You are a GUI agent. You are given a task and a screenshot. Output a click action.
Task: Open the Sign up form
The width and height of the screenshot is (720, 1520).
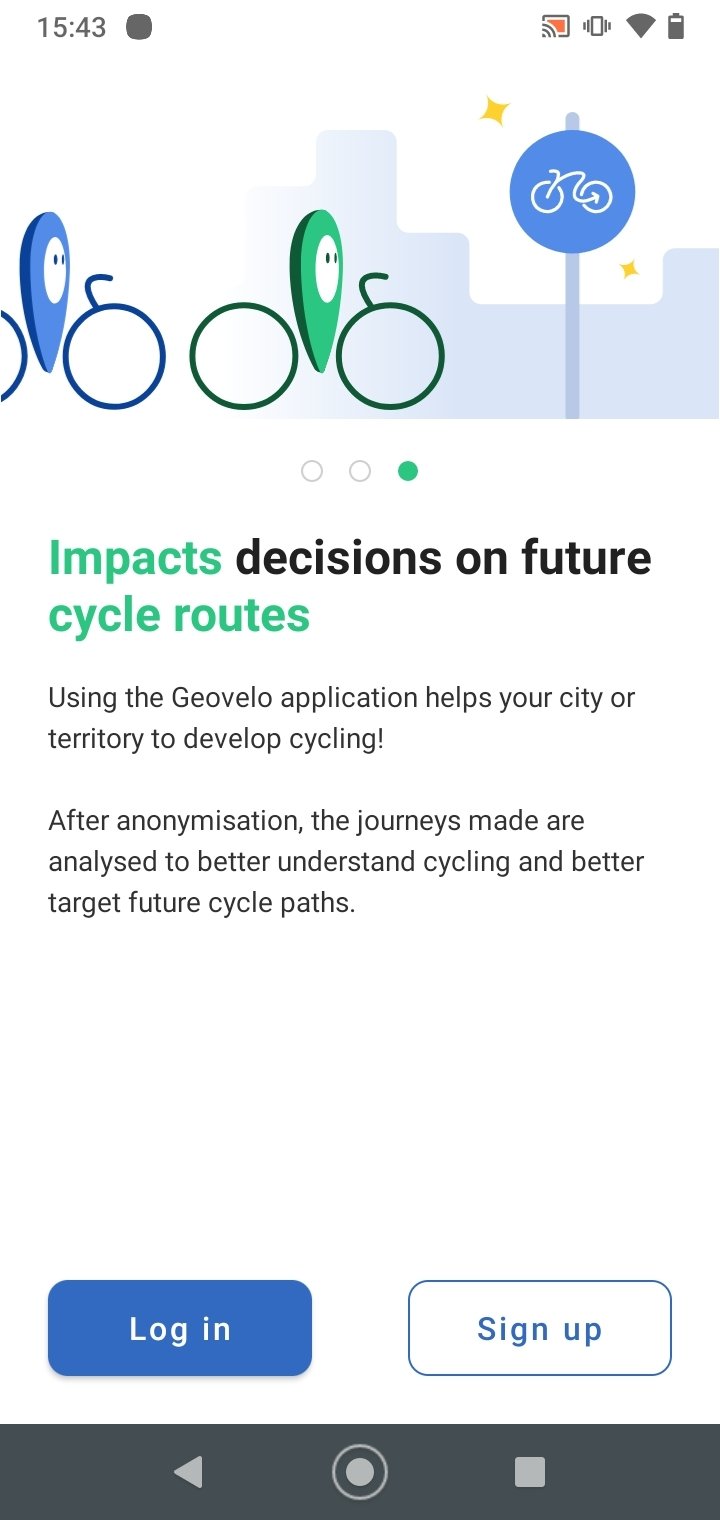[x=539, y=1328]
